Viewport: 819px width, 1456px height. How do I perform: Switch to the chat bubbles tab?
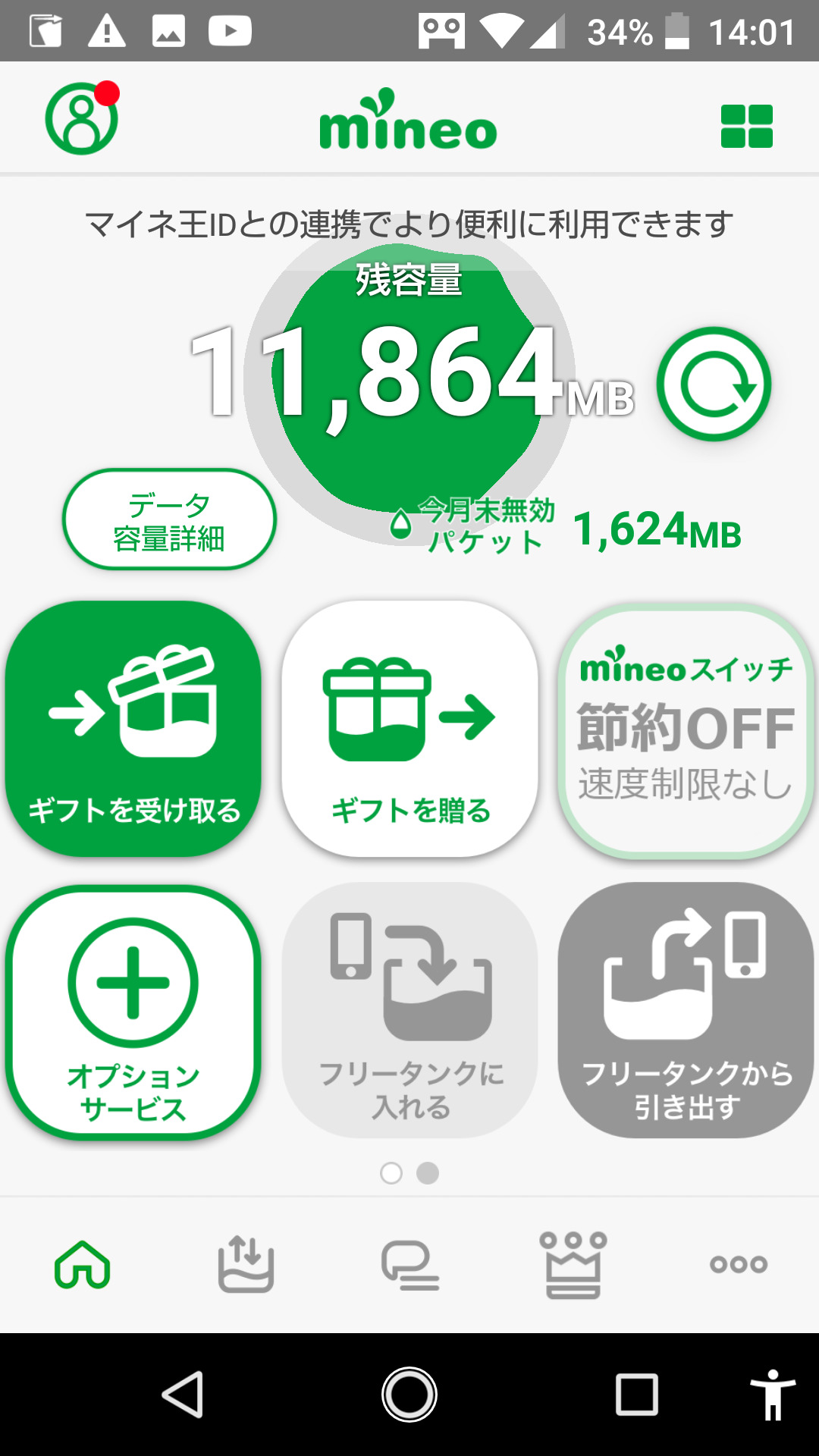click(409, 1264)
